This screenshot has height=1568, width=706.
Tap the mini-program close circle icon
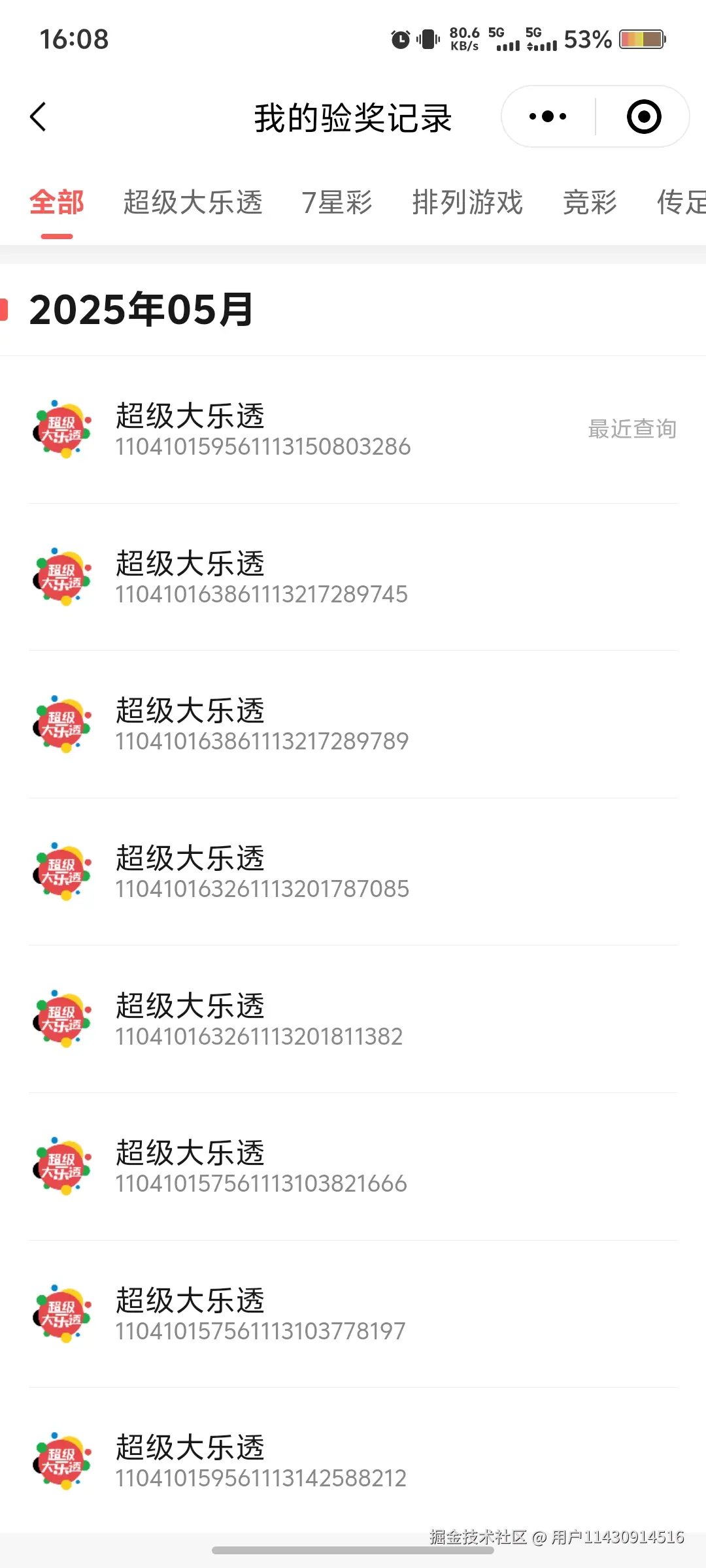643,116
